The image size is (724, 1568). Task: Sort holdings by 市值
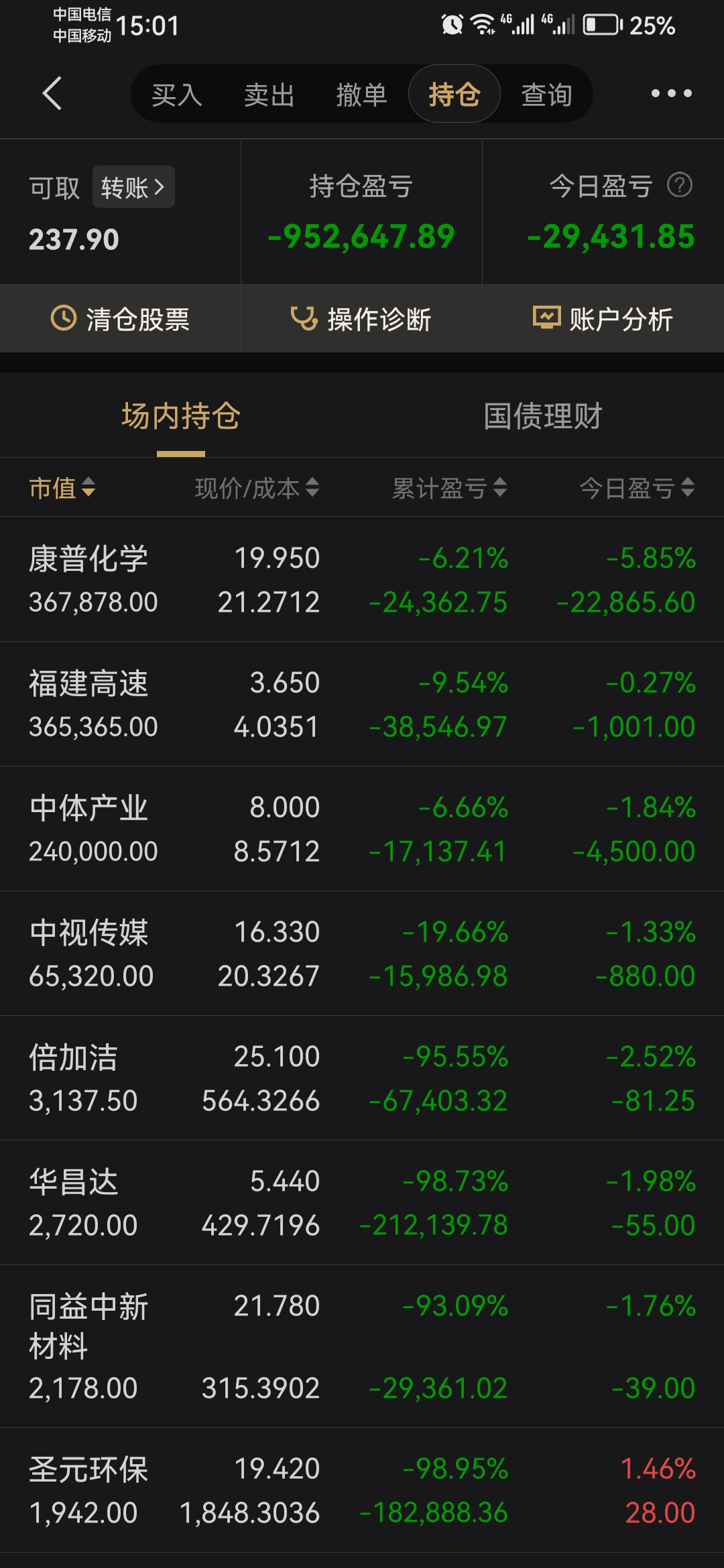click(x=62, y=488)
